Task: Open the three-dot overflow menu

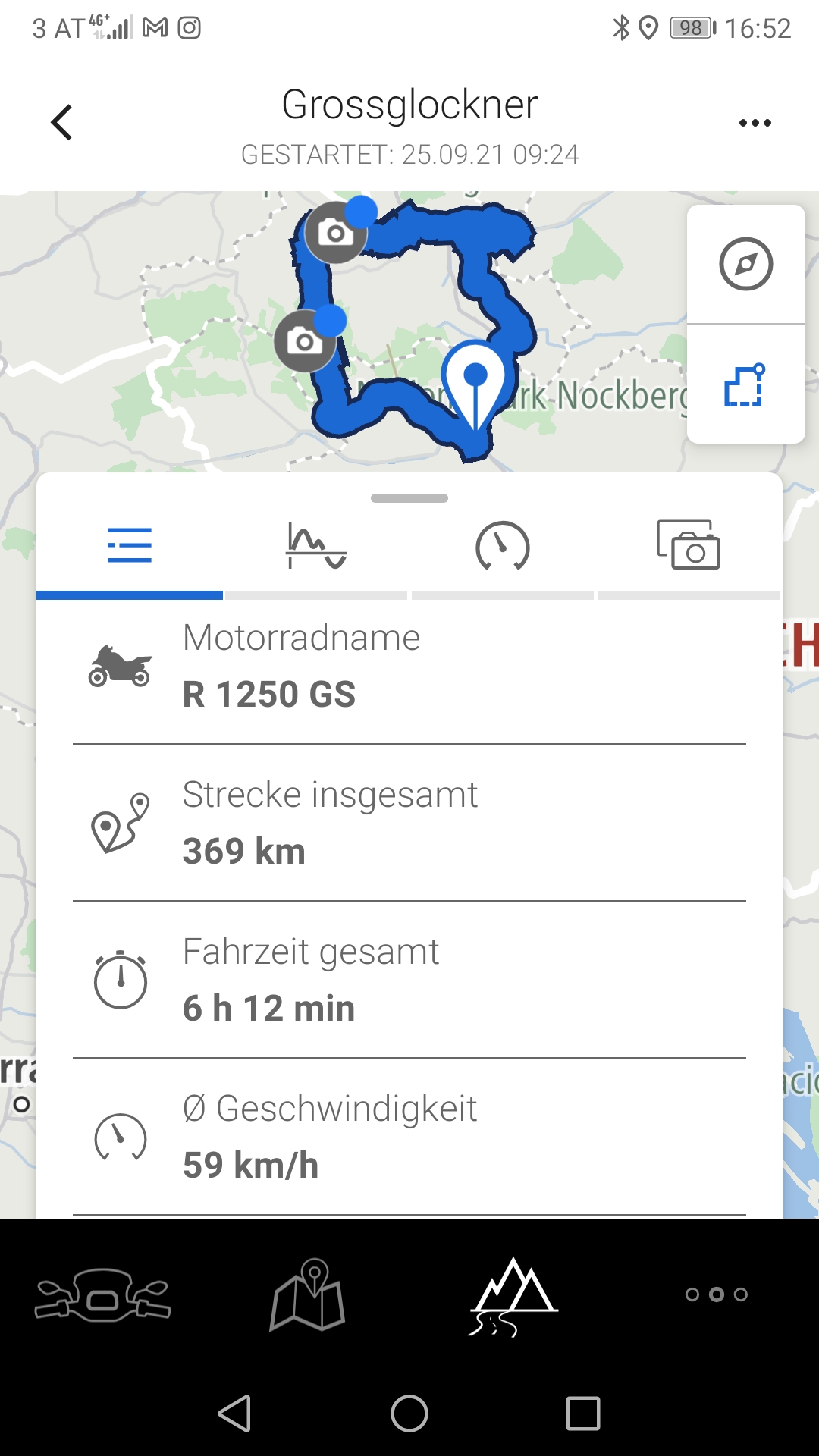Action: click(x=755, y=123)
